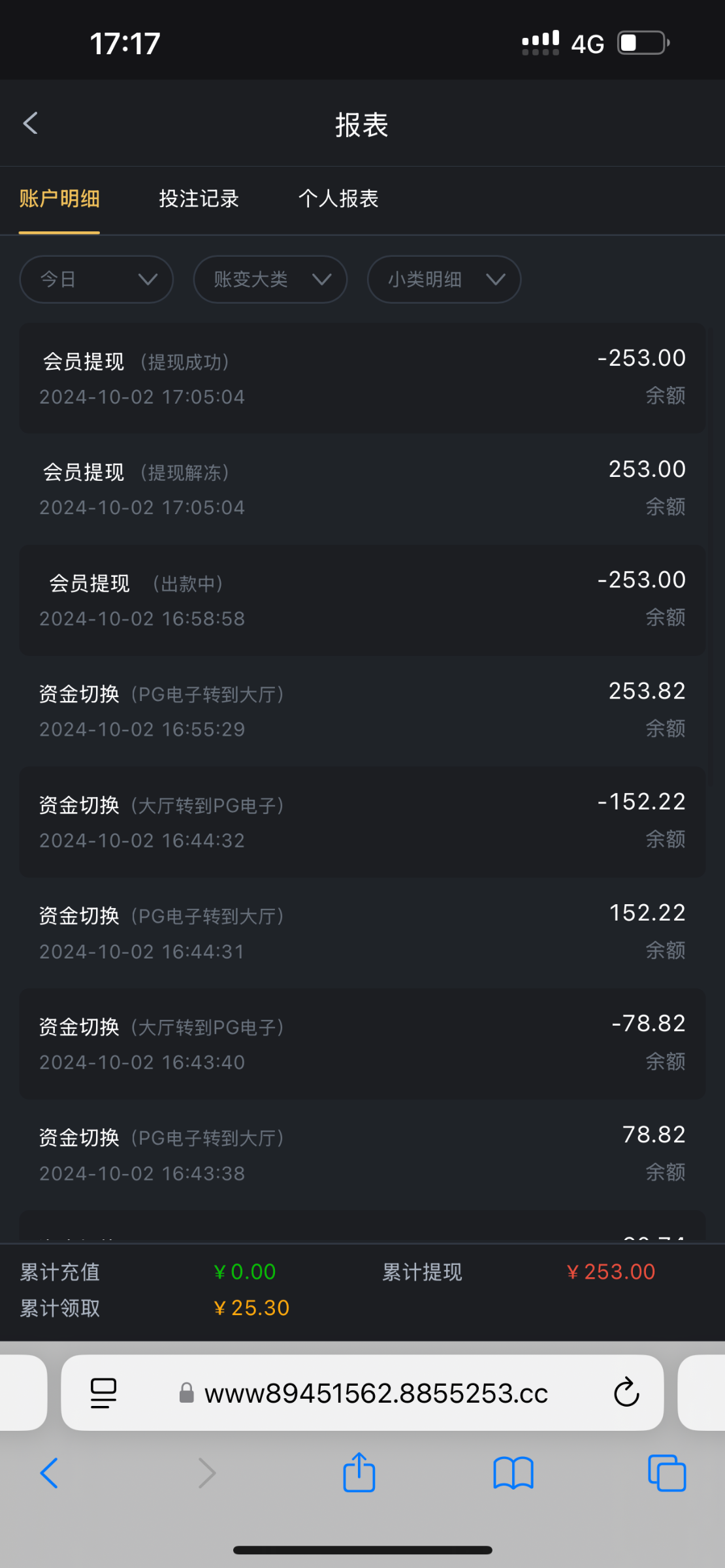The height and width of the screenshot is (1568, 725).
Task: Expand the 今日 date dropdown
Action: click(x=97, y=280)
